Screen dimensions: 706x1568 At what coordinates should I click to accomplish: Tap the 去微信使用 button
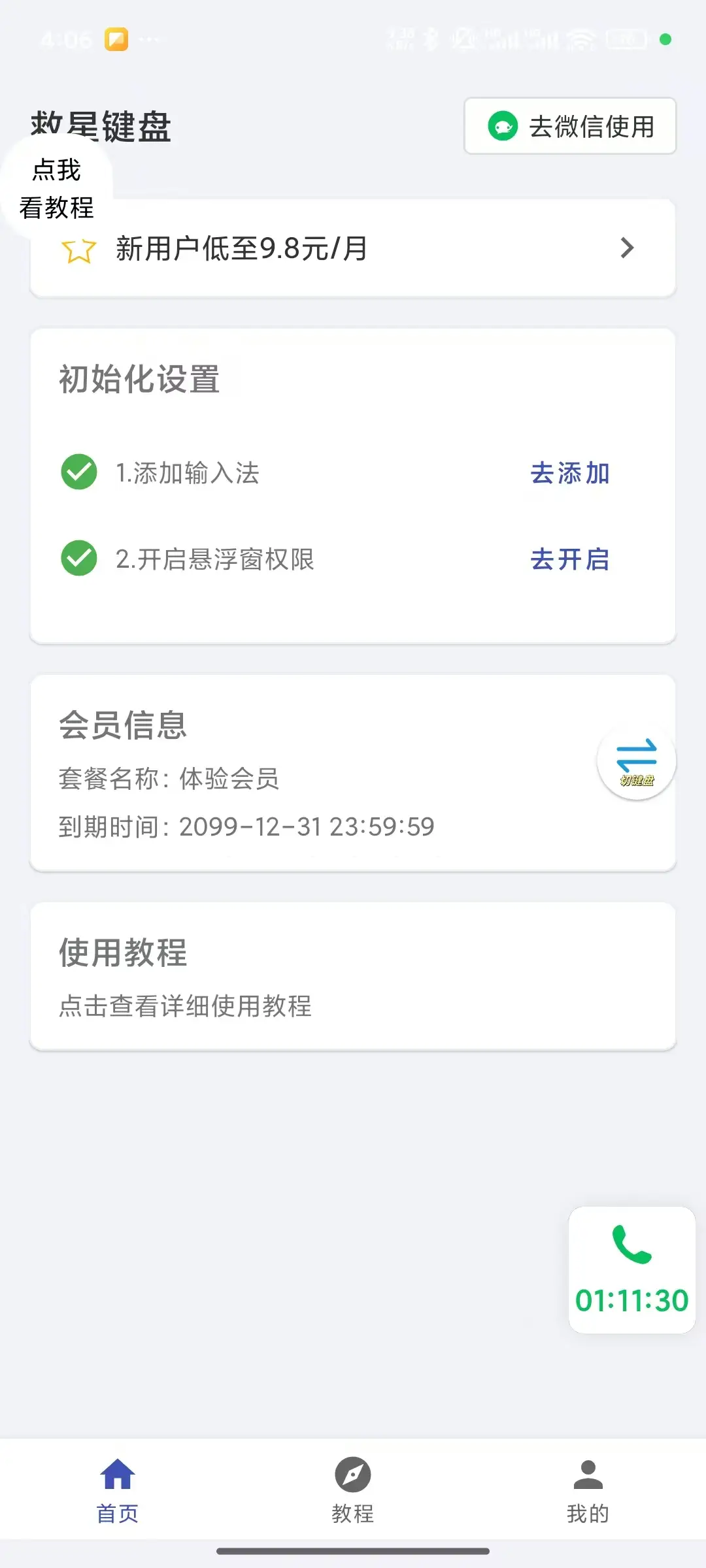pos(570,126)
